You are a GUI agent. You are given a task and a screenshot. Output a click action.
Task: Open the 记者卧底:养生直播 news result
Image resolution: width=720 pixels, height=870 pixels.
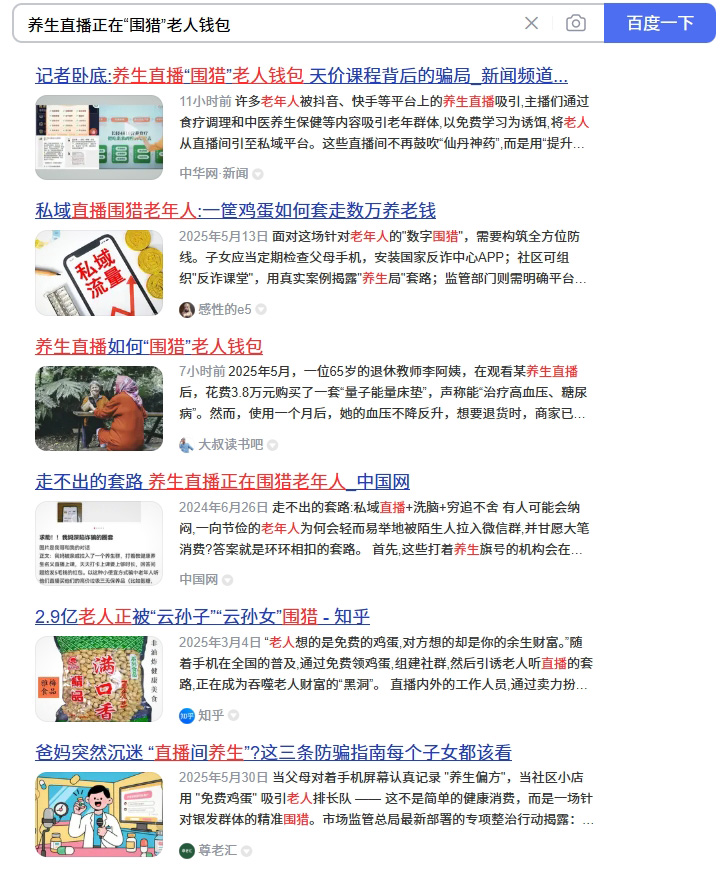(301, 75)
